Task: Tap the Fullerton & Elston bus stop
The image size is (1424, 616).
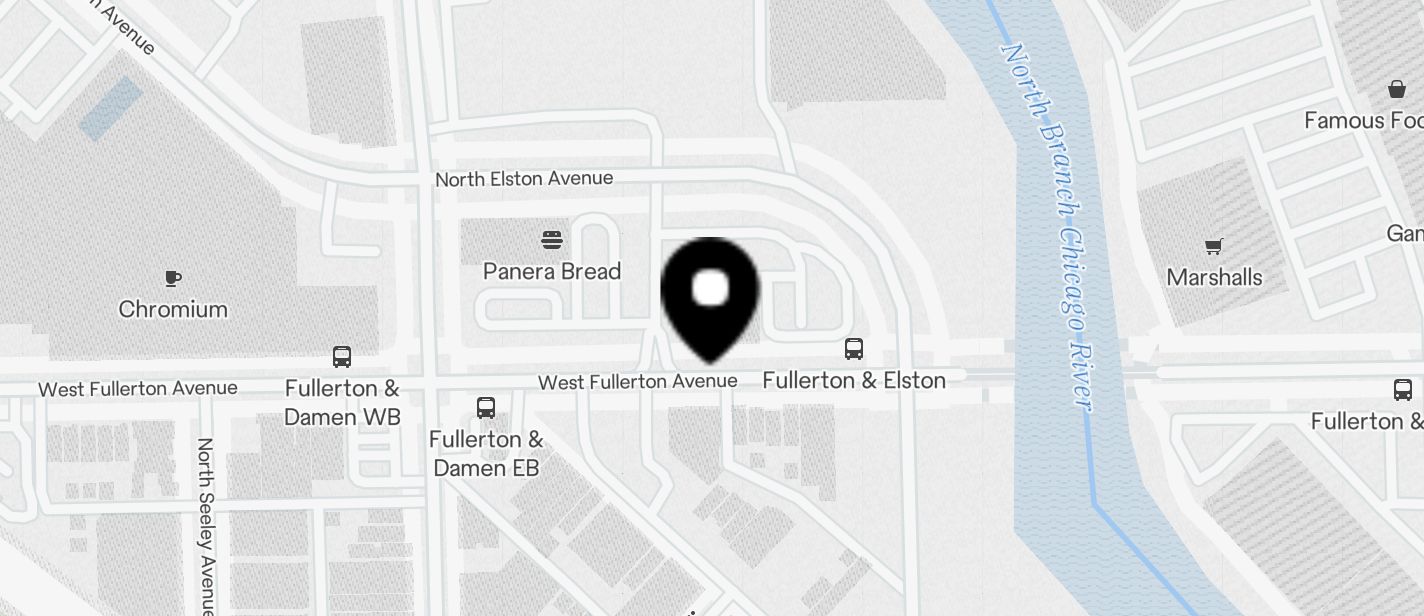Action: pos(854,349)
